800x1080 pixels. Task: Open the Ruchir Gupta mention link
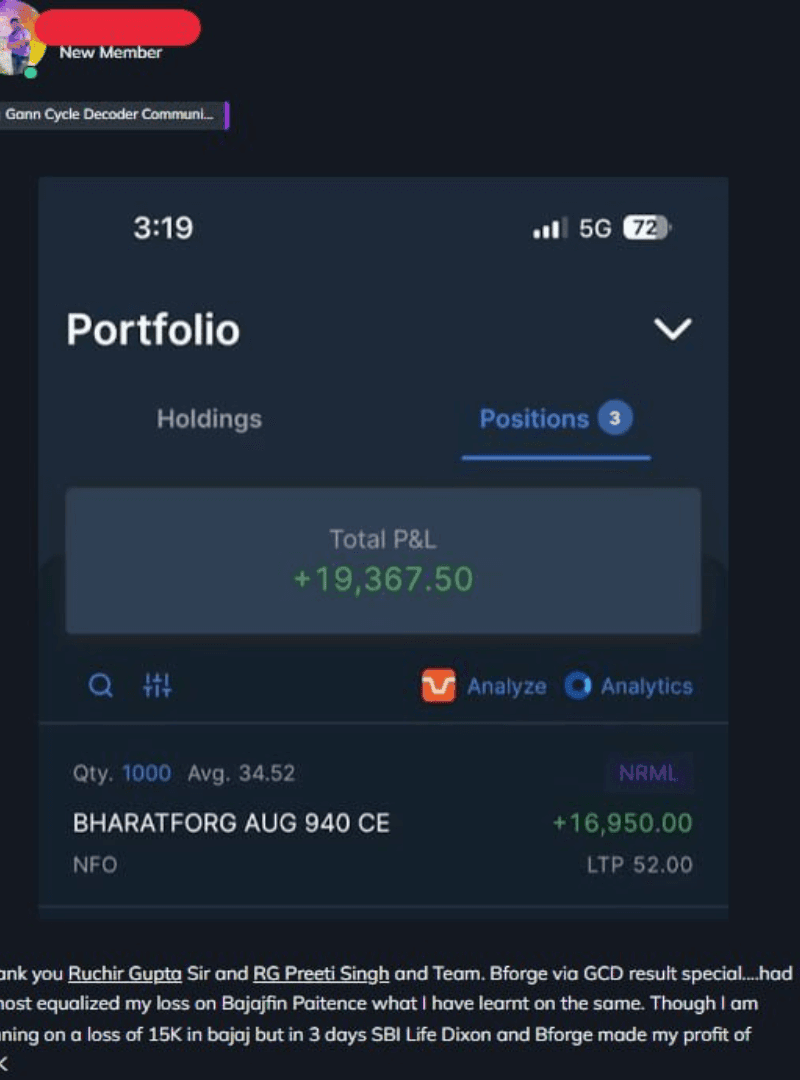coord(125,973)
